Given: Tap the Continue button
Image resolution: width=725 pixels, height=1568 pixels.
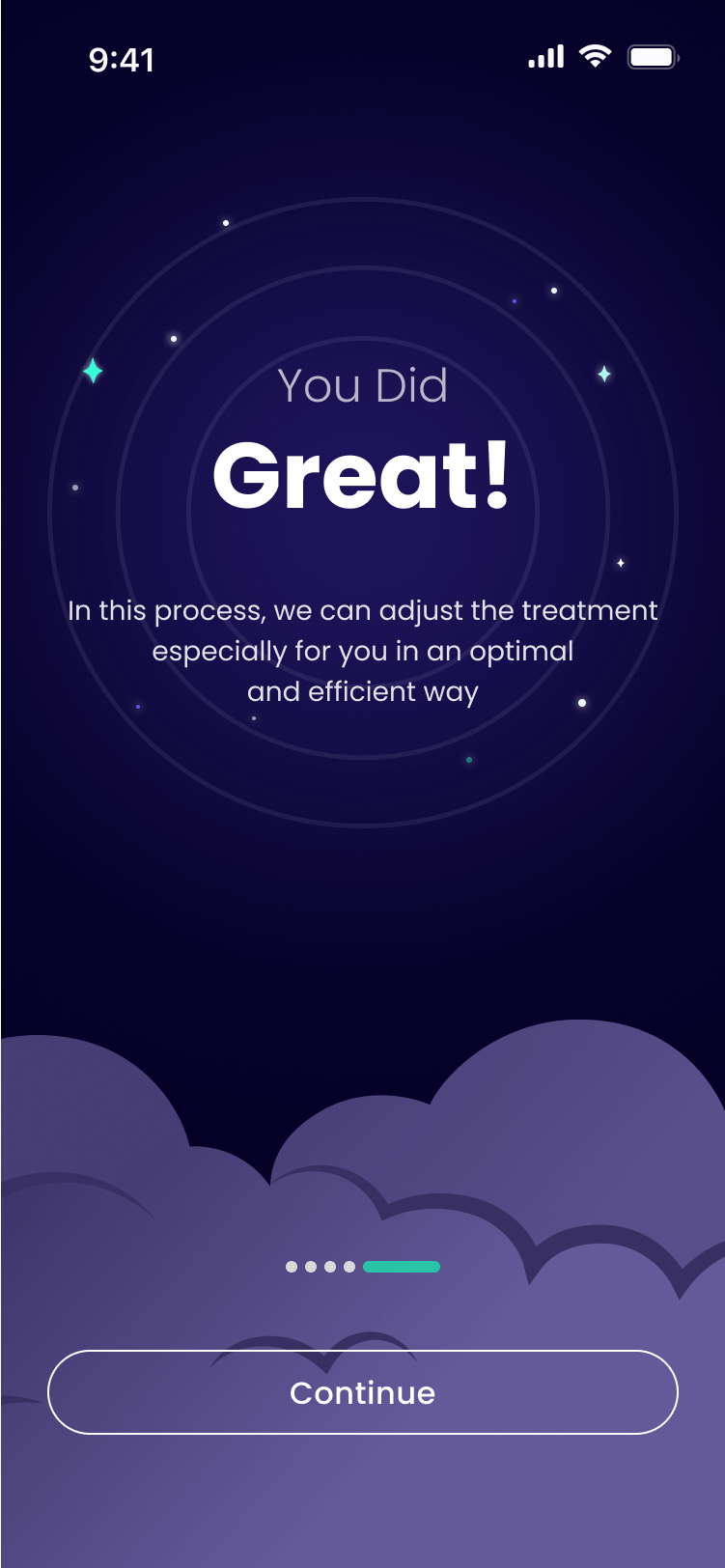Looking at the screenshot, I should [362, 1391].
